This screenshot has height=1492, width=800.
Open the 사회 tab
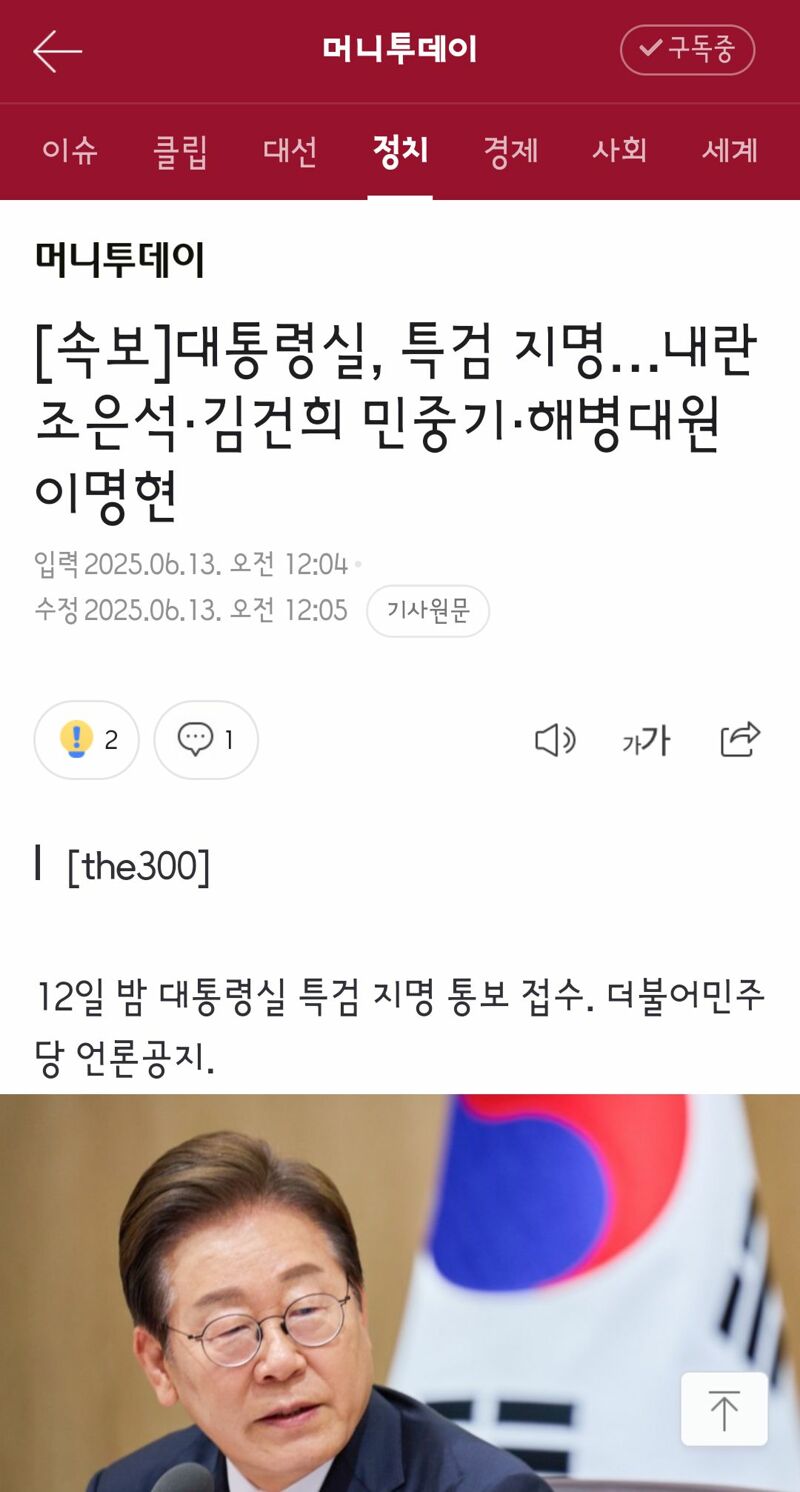tap(620, 151)
